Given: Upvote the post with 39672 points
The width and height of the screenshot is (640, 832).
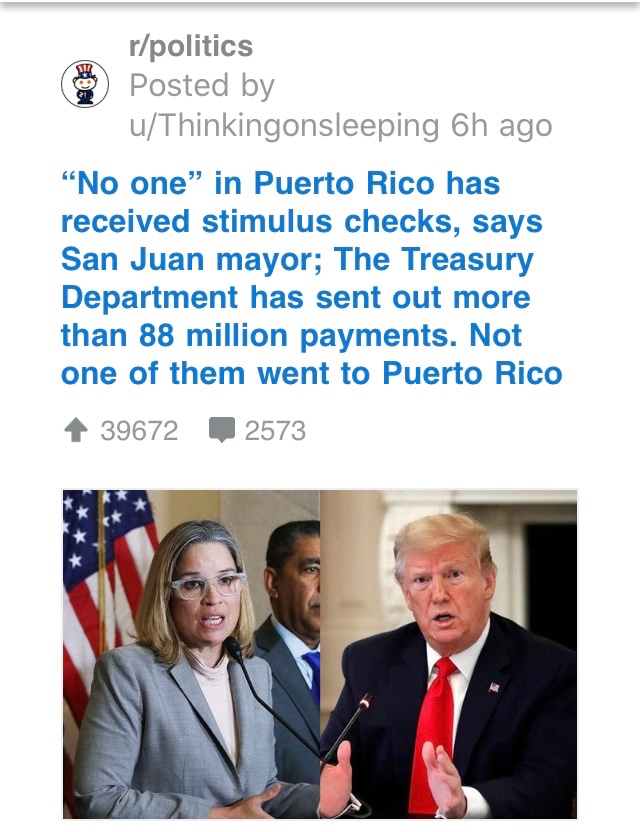Looking at the screenshot, I should (75, 431).
